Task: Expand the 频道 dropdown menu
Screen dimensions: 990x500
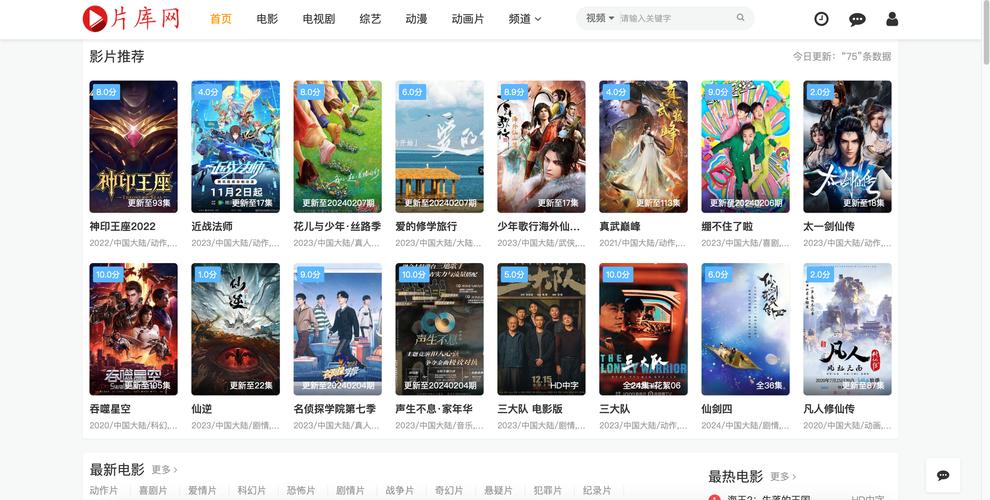Action: point(524,19)
